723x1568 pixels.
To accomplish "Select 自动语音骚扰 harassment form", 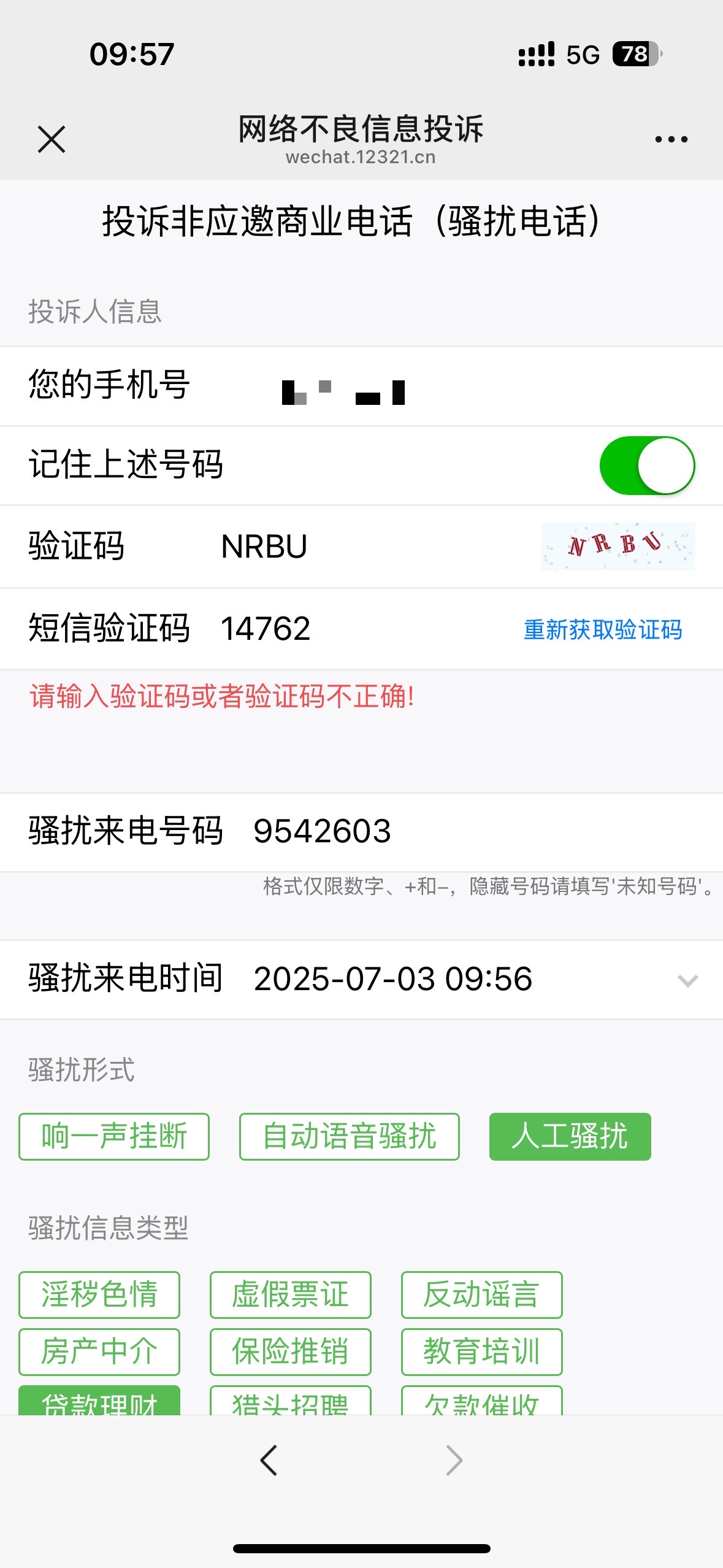I will pyautogui.click(x=350, y=1137).
